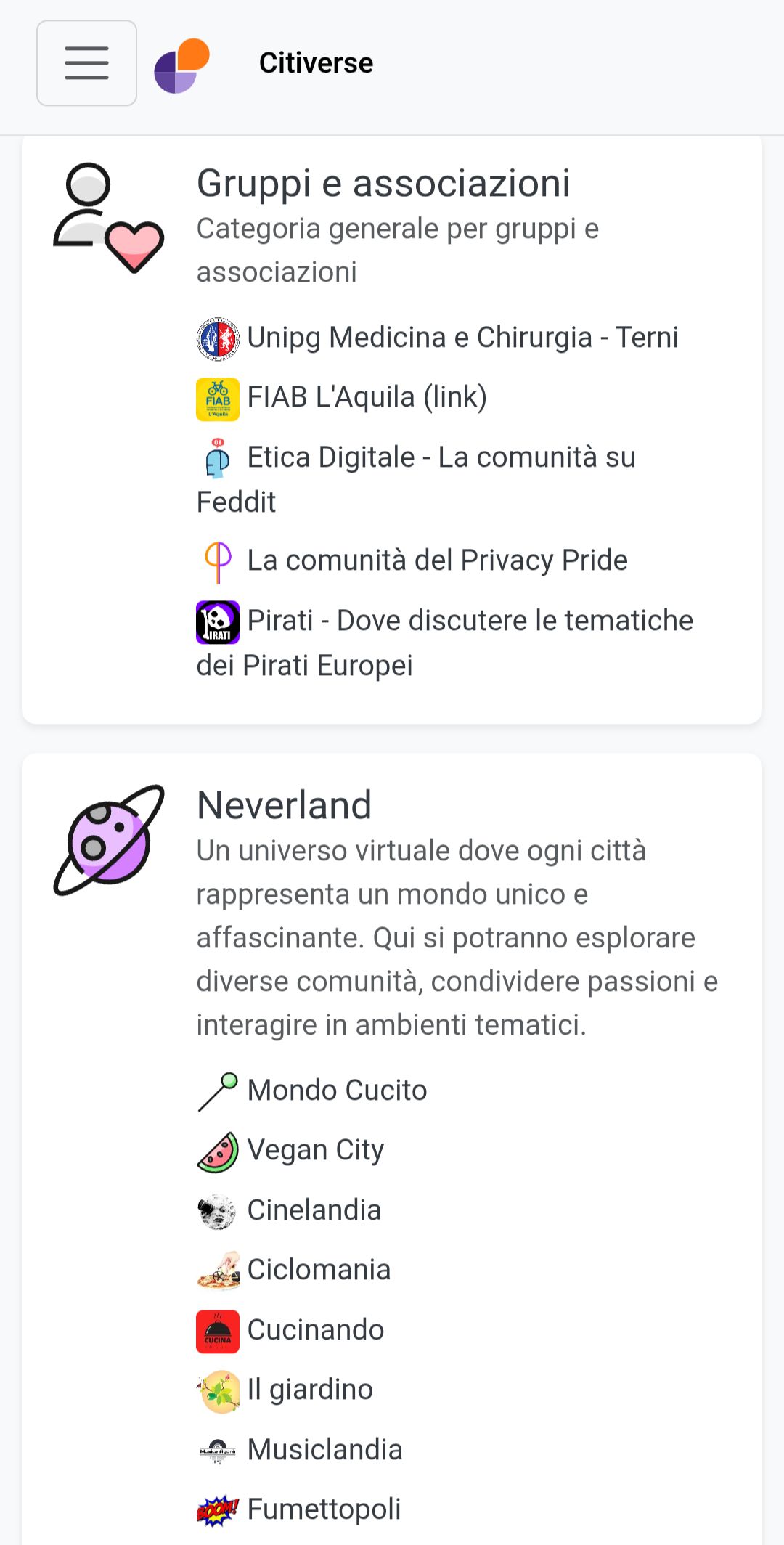Follow the Cinelandia community link
Image resolution: width=784 pixels, height=1545 pixels.
(x=314, y=1210)
